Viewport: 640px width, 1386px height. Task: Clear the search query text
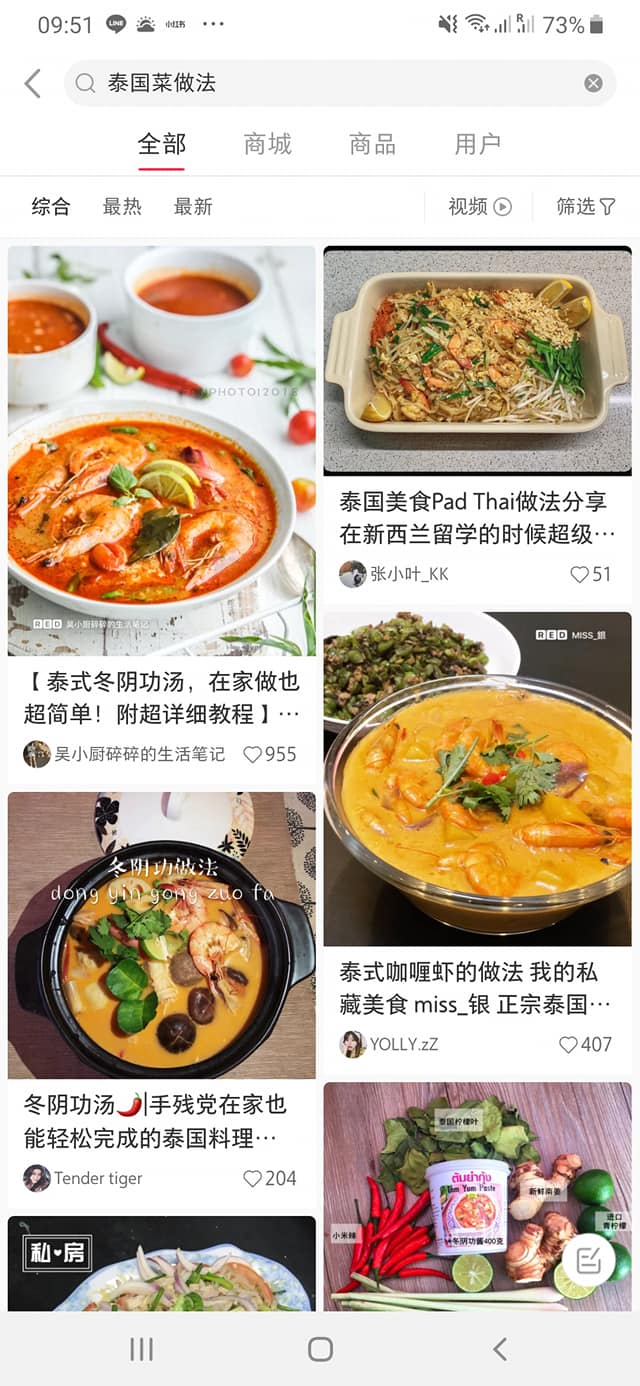[593, 83]
